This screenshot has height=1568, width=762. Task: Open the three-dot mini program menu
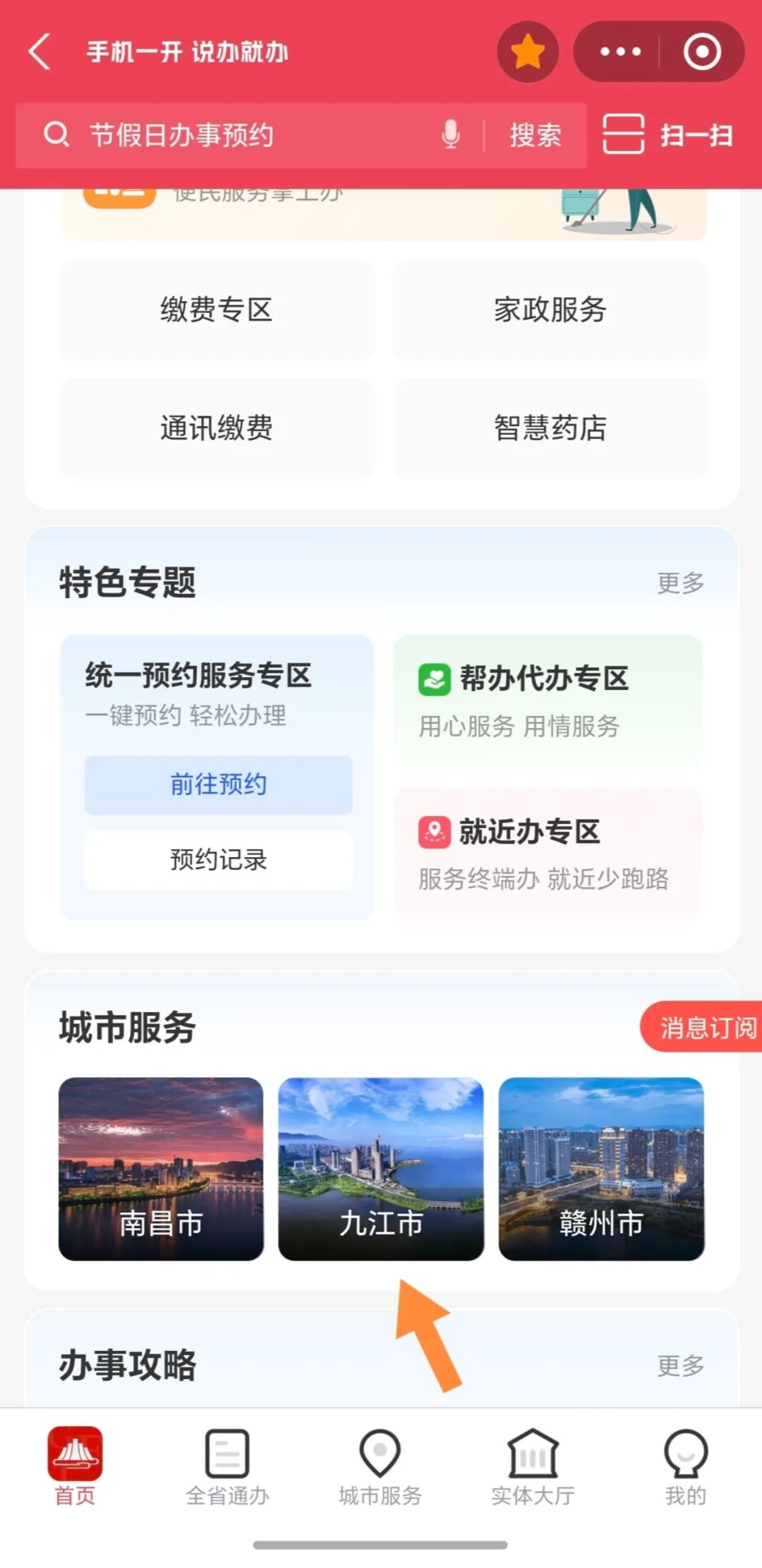pos(619,52)
